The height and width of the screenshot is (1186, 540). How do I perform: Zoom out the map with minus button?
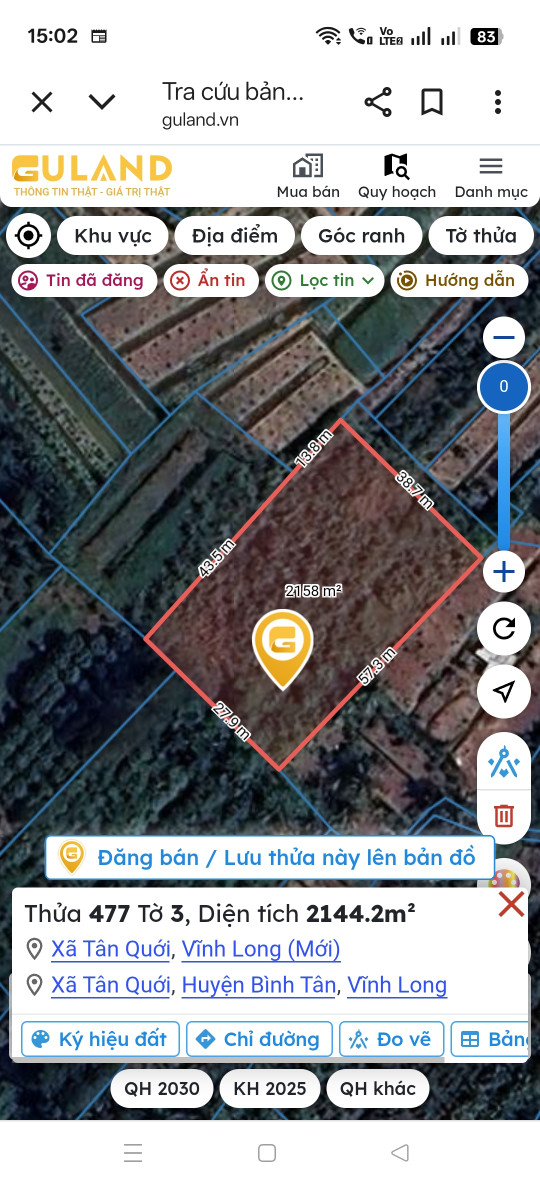(x=504, y=338)
